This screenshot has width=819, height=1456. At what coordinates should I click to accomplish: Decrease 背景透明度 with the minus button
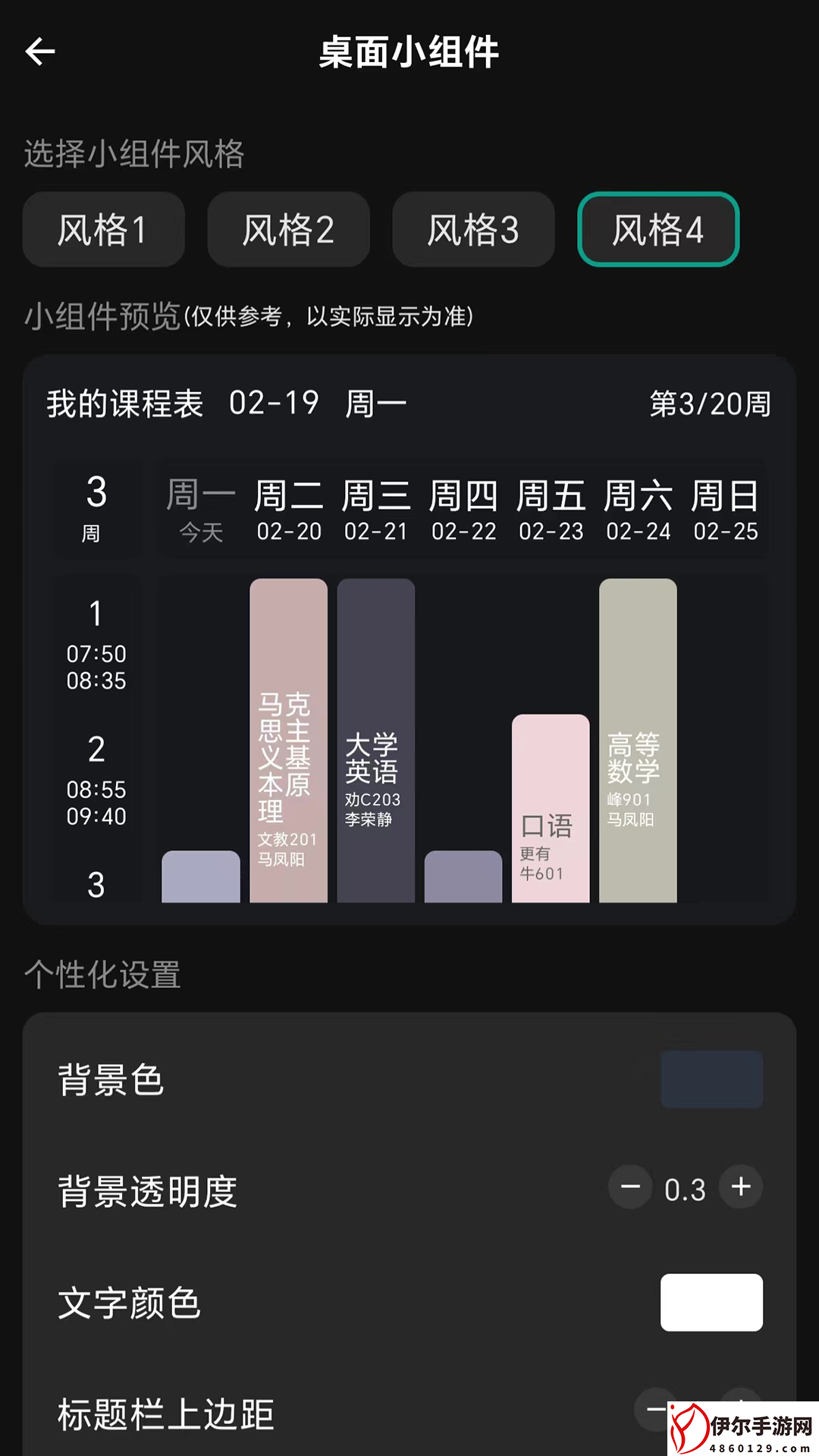coord(630,1187)
